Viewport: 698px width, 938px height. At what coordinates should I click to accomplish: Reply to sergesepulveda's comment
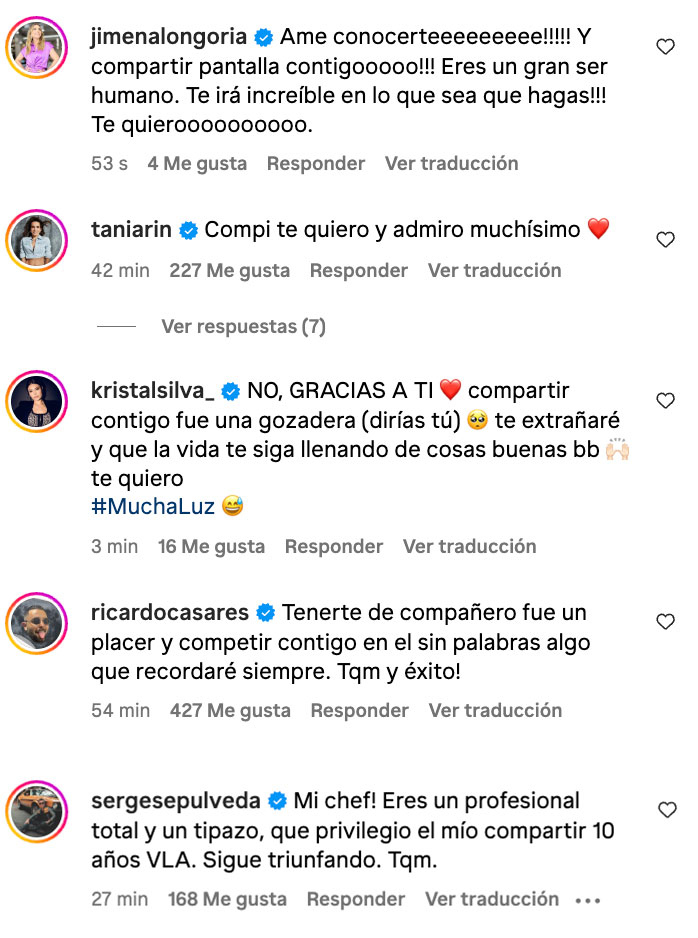pos(355,899)
